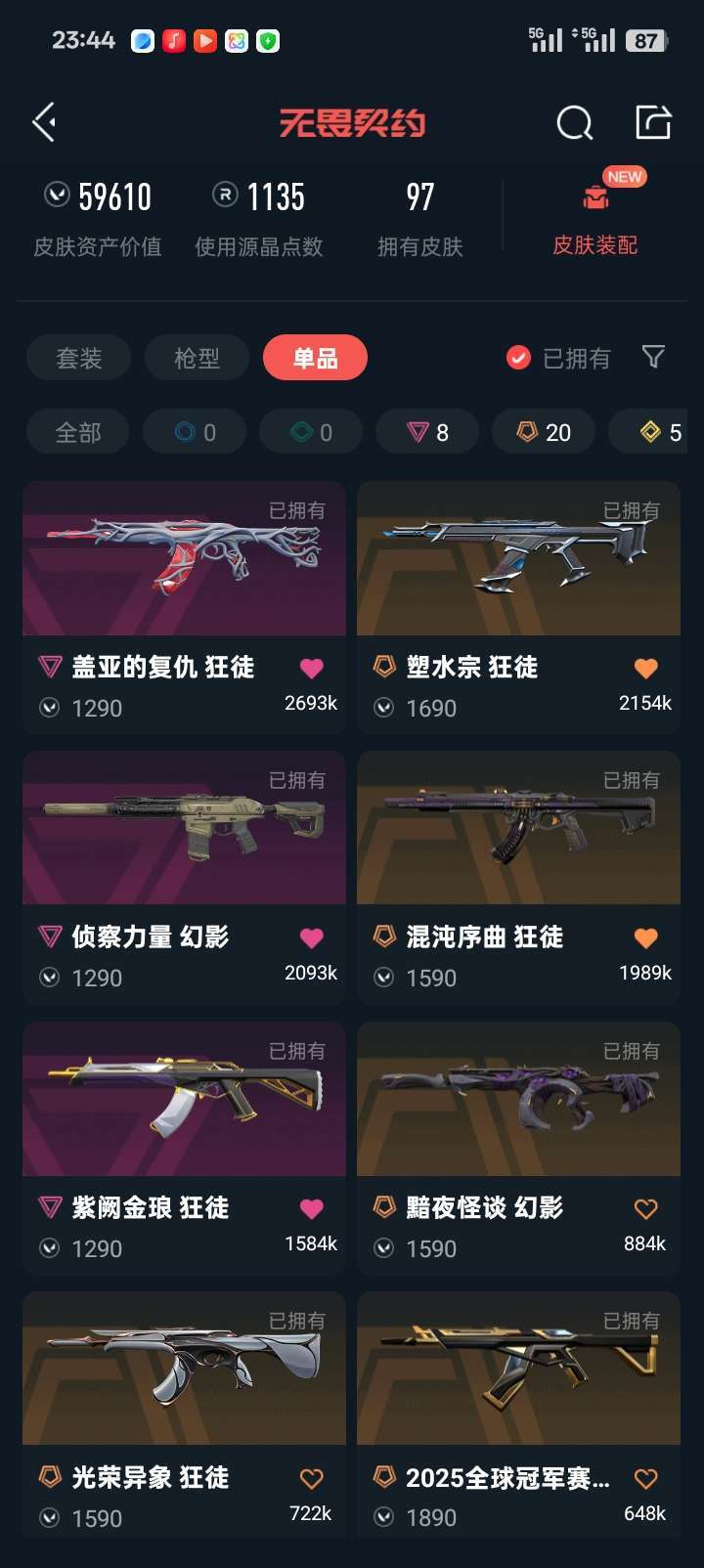Click the 全部 filter button
704x1568 pixels.
(x=78, y=431)
